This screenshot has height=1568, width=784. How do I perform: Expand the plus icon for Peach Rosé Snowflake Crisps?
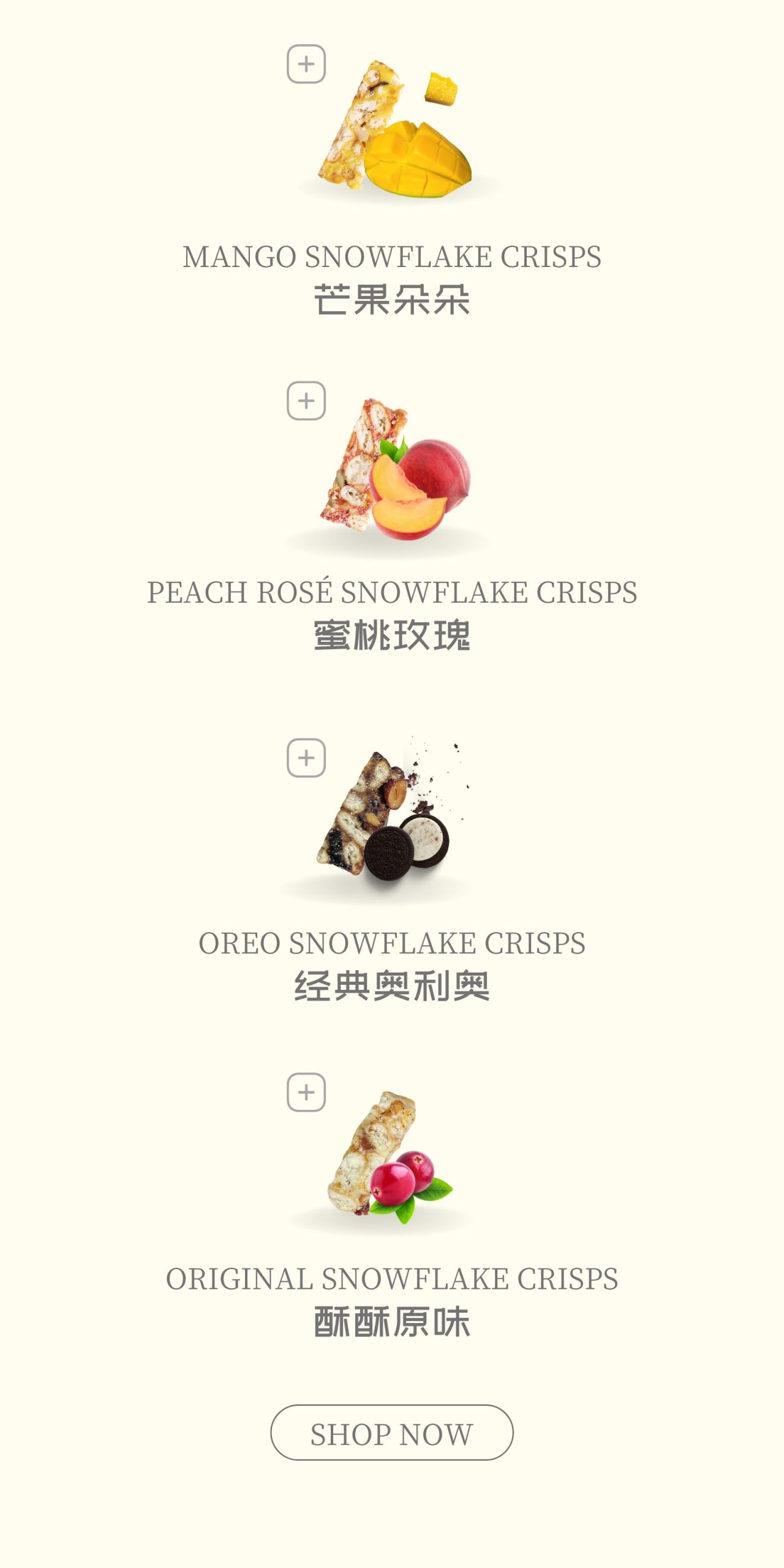[306, 401]
